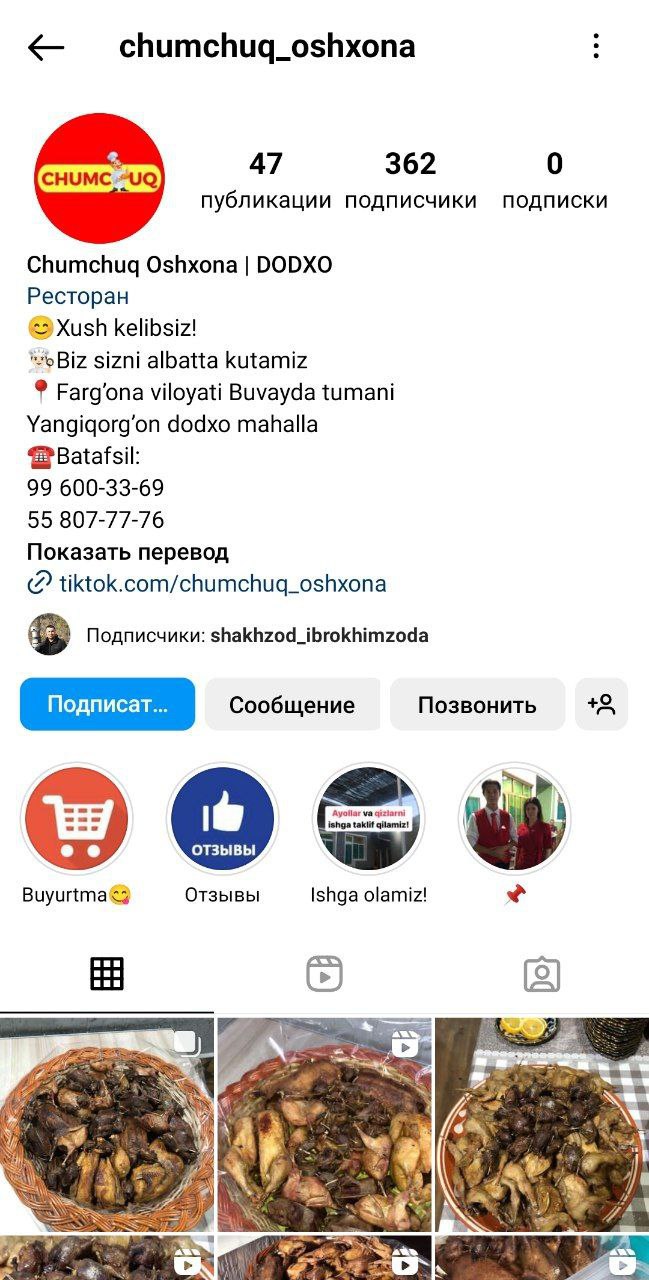Call the restaurant with Позвонить button
Screen dimensions: 649x1280
point(477,704)
